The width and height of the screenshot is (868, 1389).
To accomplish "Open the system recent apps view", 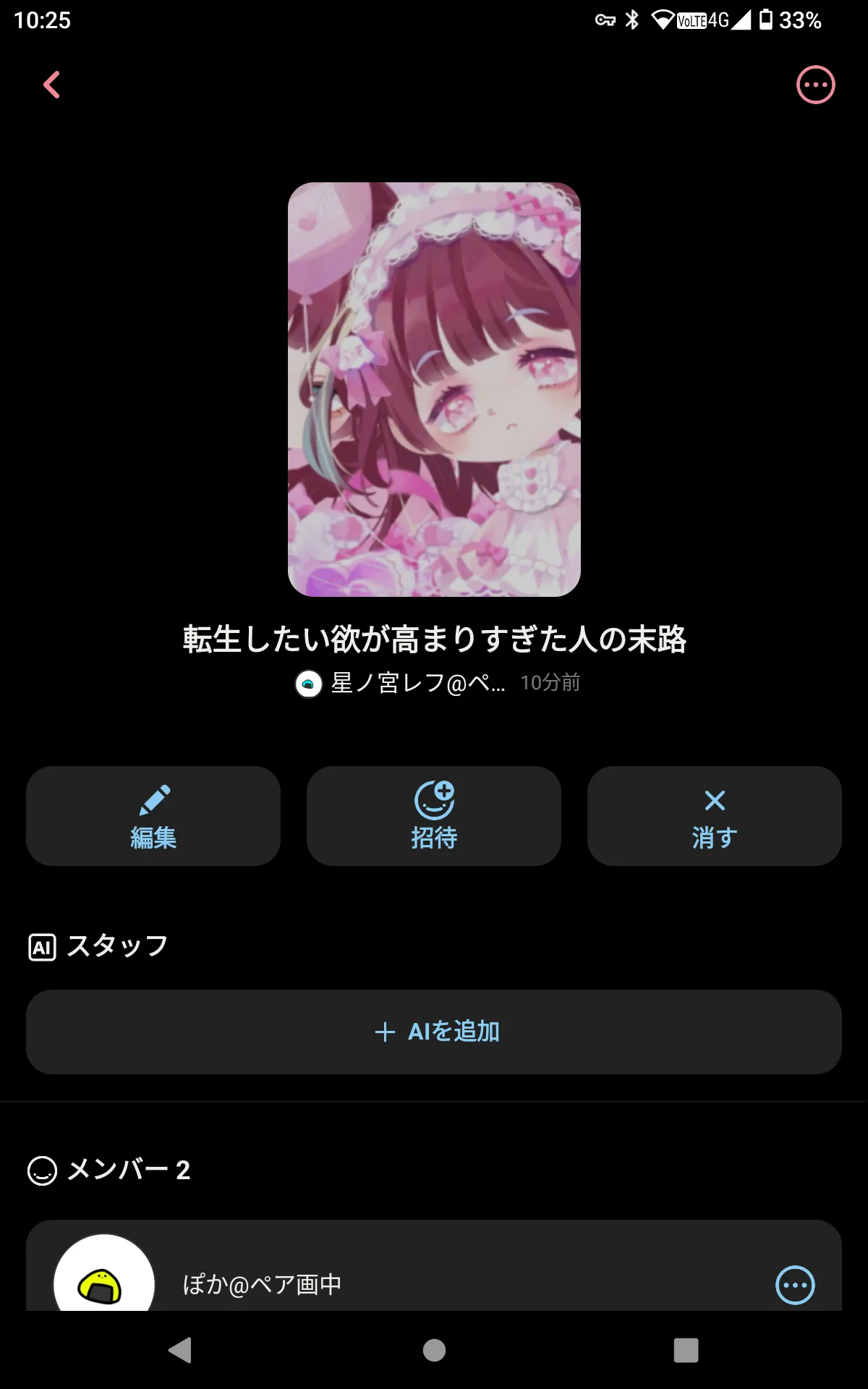I will [686, 1350].
